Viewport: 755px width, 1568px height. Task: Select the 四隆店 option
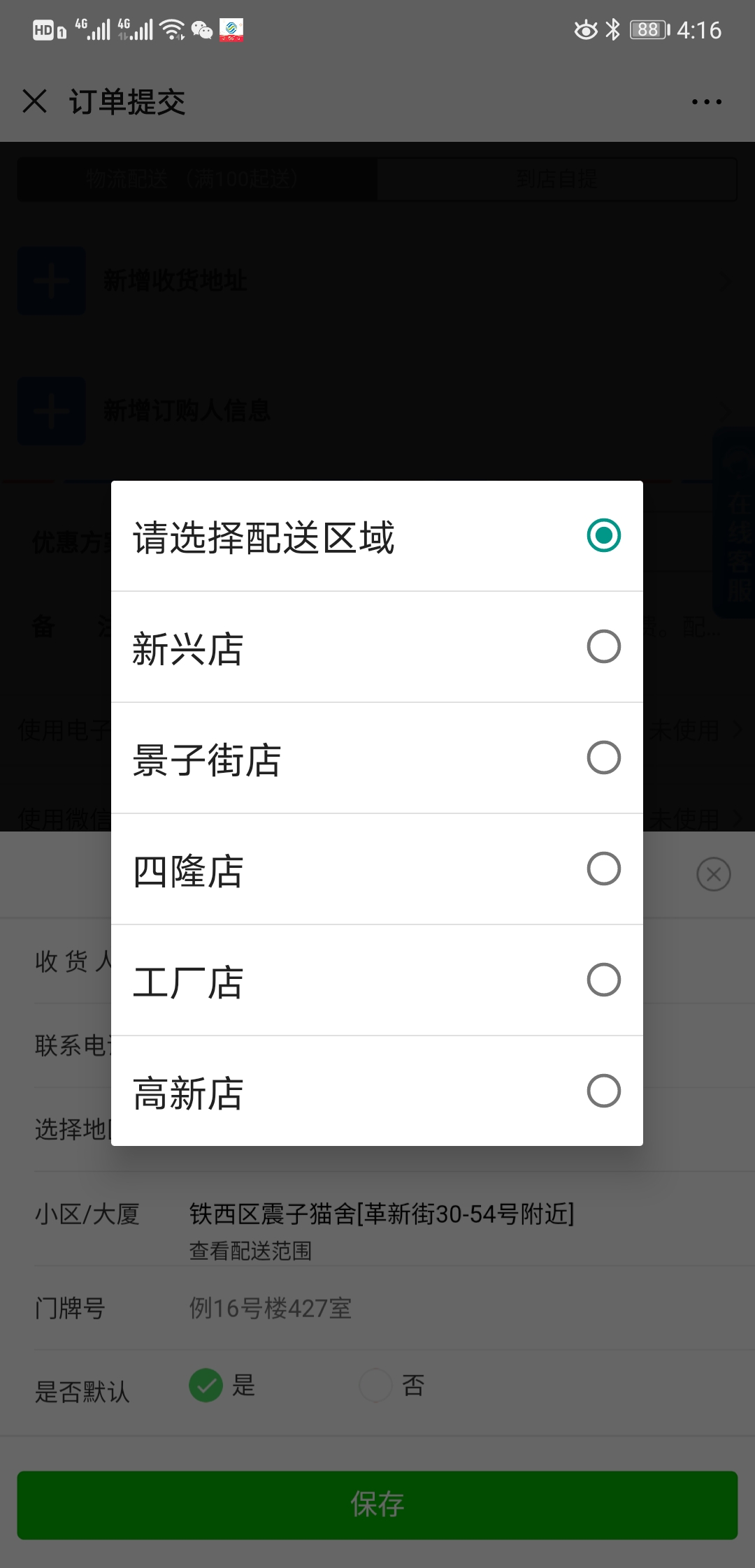(377, 869)
